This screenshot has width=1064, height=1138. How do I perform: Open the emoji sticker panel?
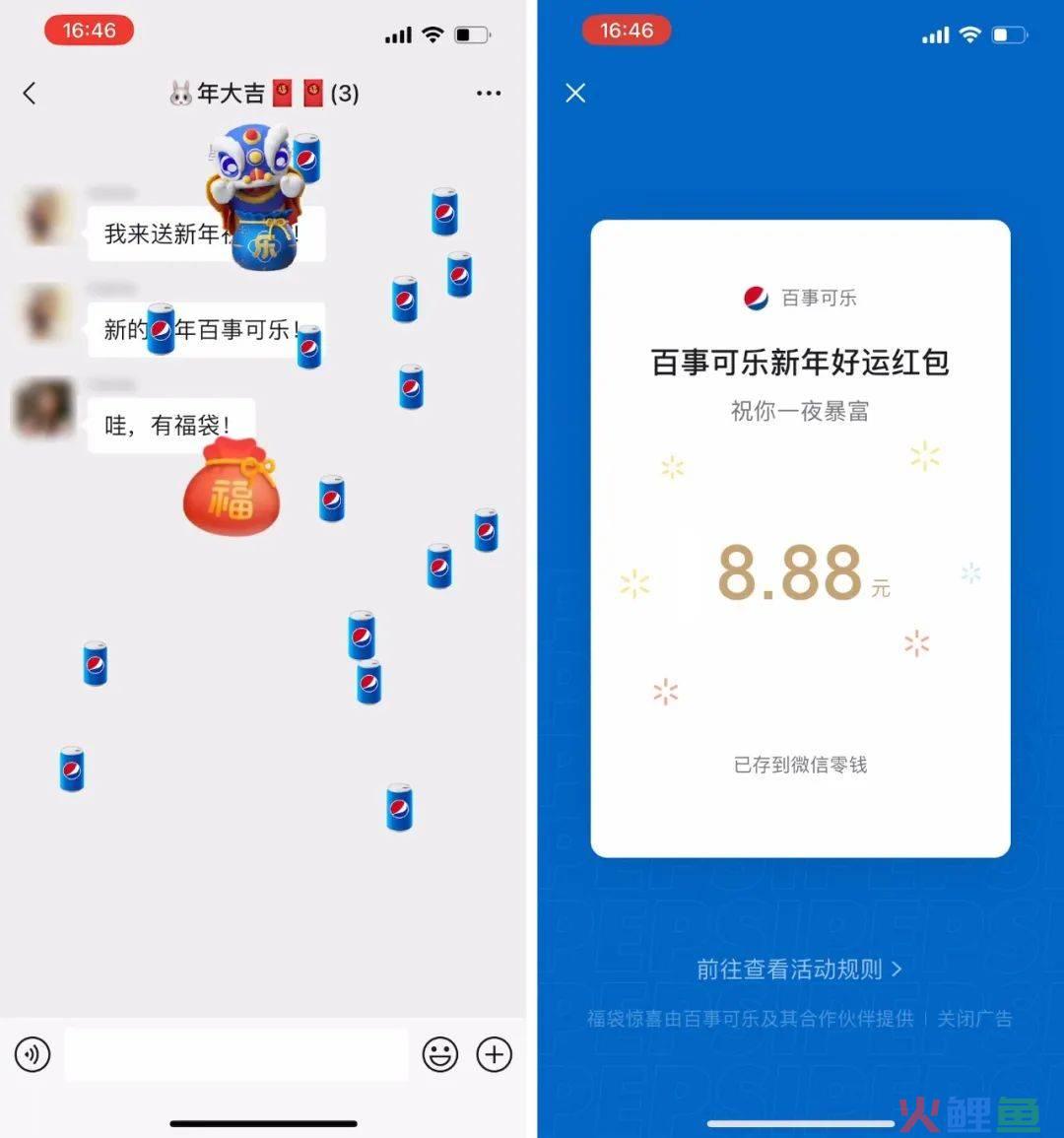pos(440,1055)
